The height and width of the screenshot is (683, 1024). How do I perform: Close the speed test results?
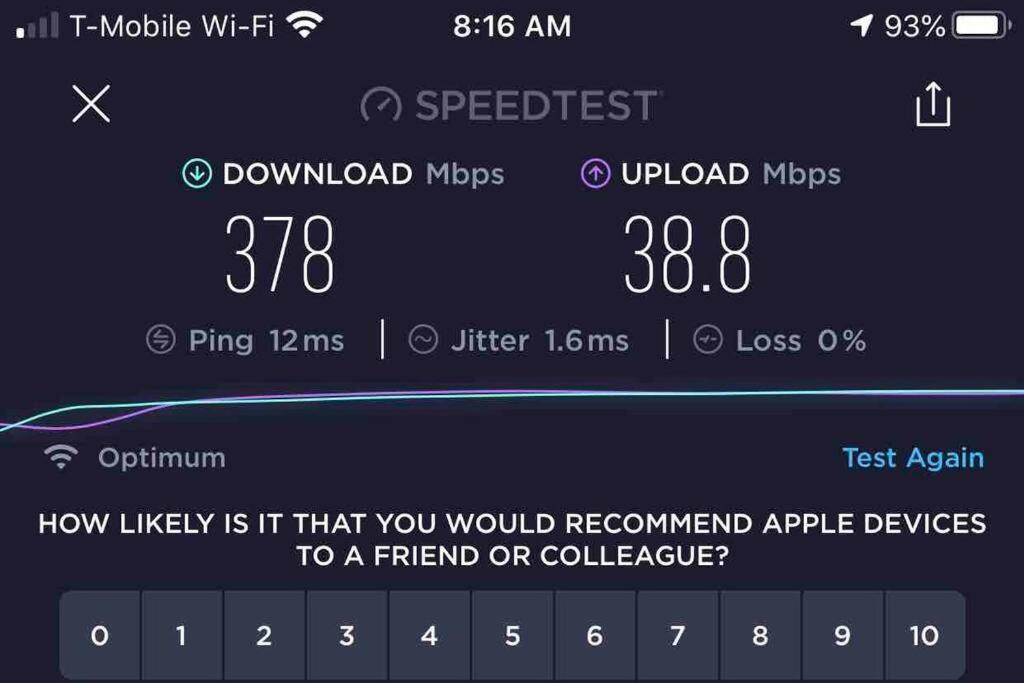91,104
